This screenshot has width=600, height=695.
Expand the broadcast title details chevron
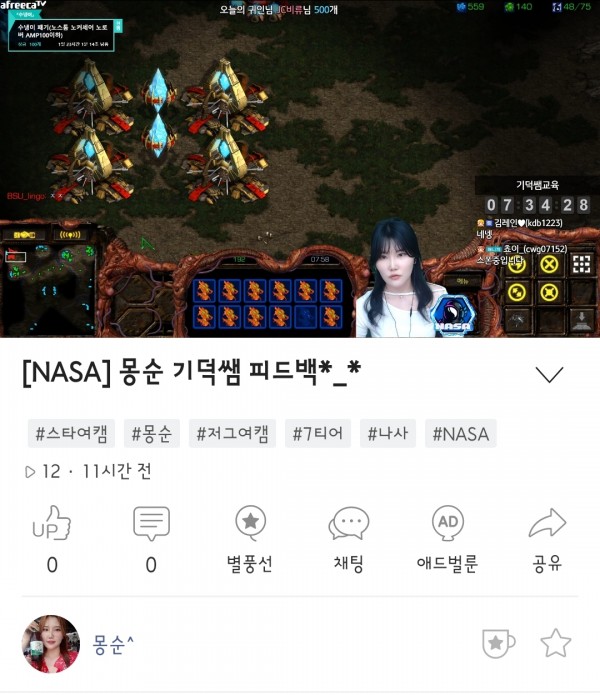click(550, 375)
